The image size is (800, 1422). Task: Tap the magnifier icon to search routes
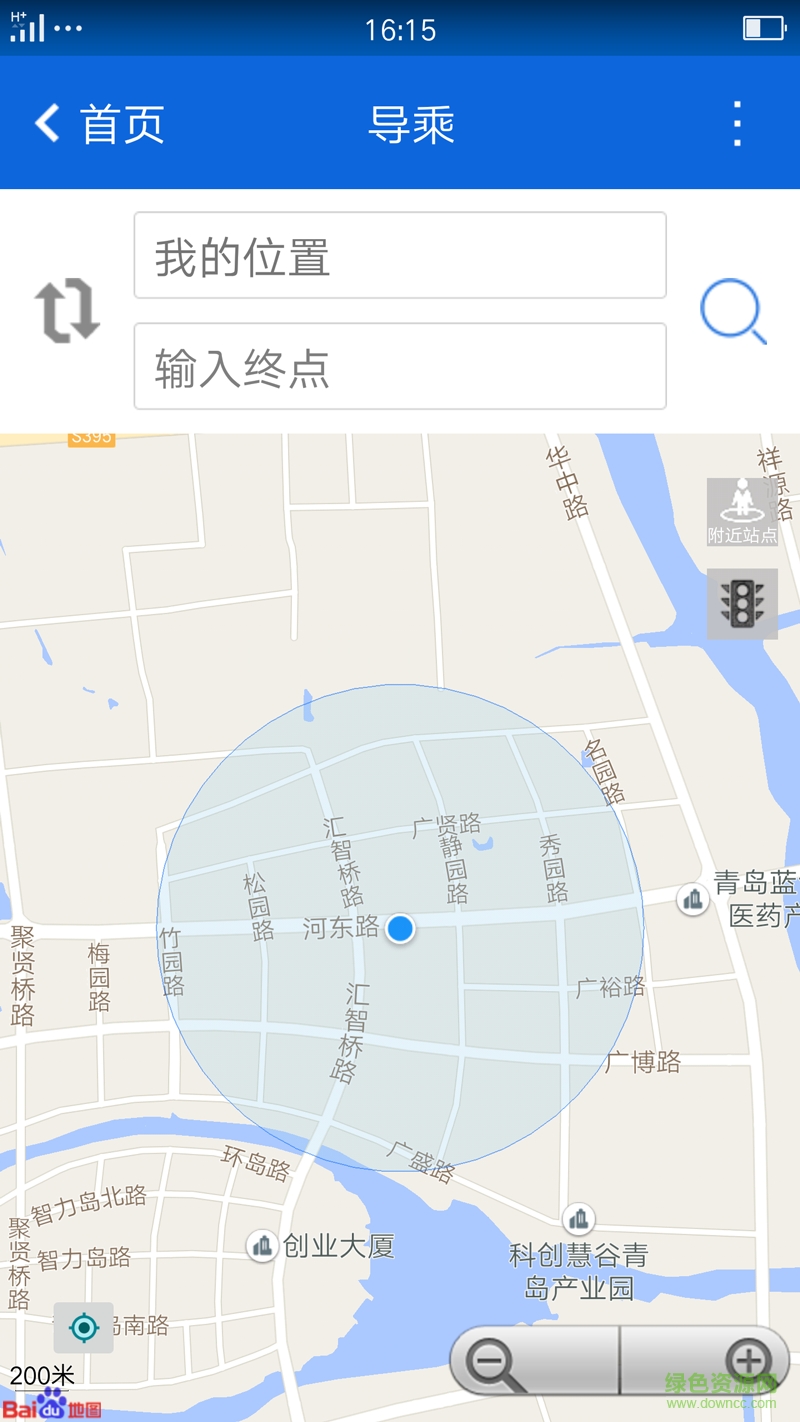(732, 310)
